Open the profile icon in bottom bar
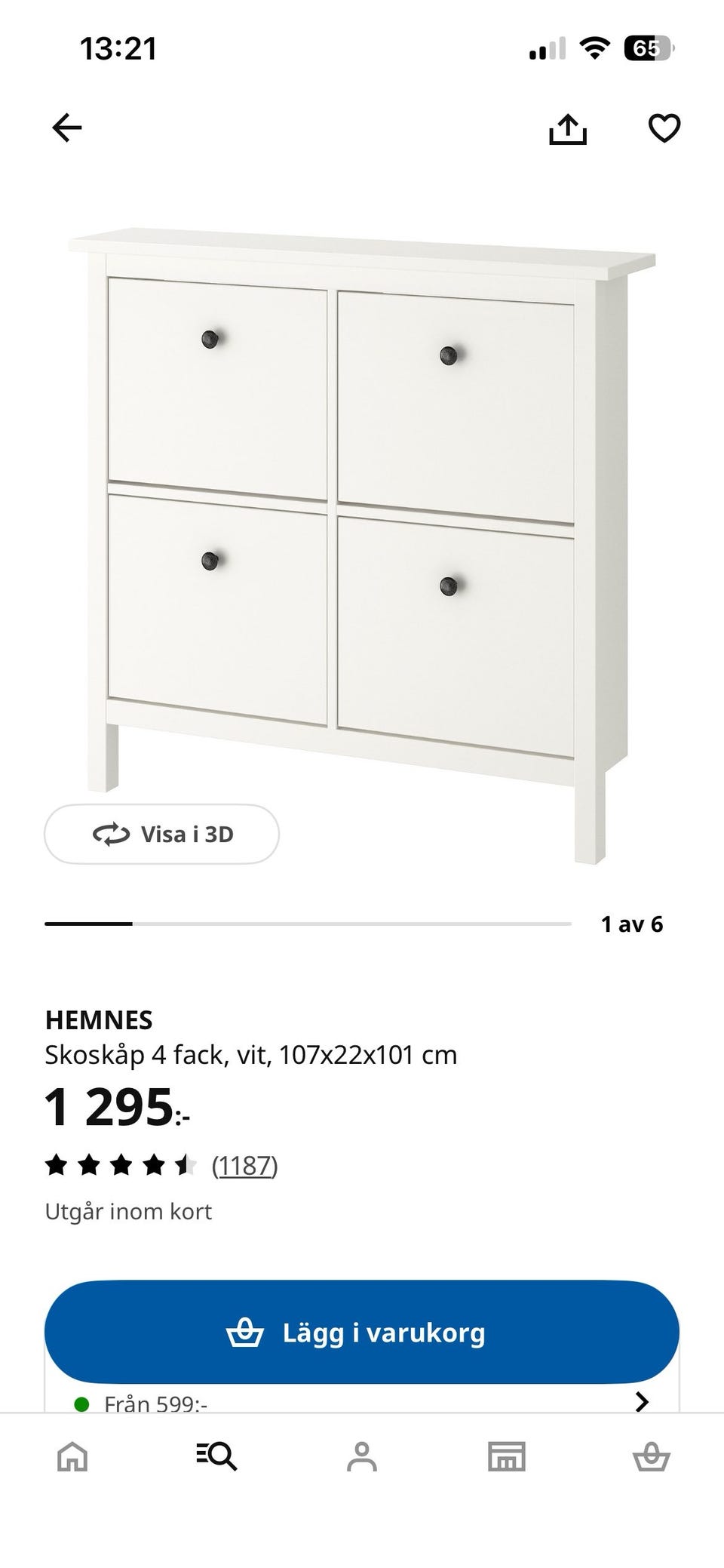Viewport: 724px width, 1568px height. (x=362, y=1457)
